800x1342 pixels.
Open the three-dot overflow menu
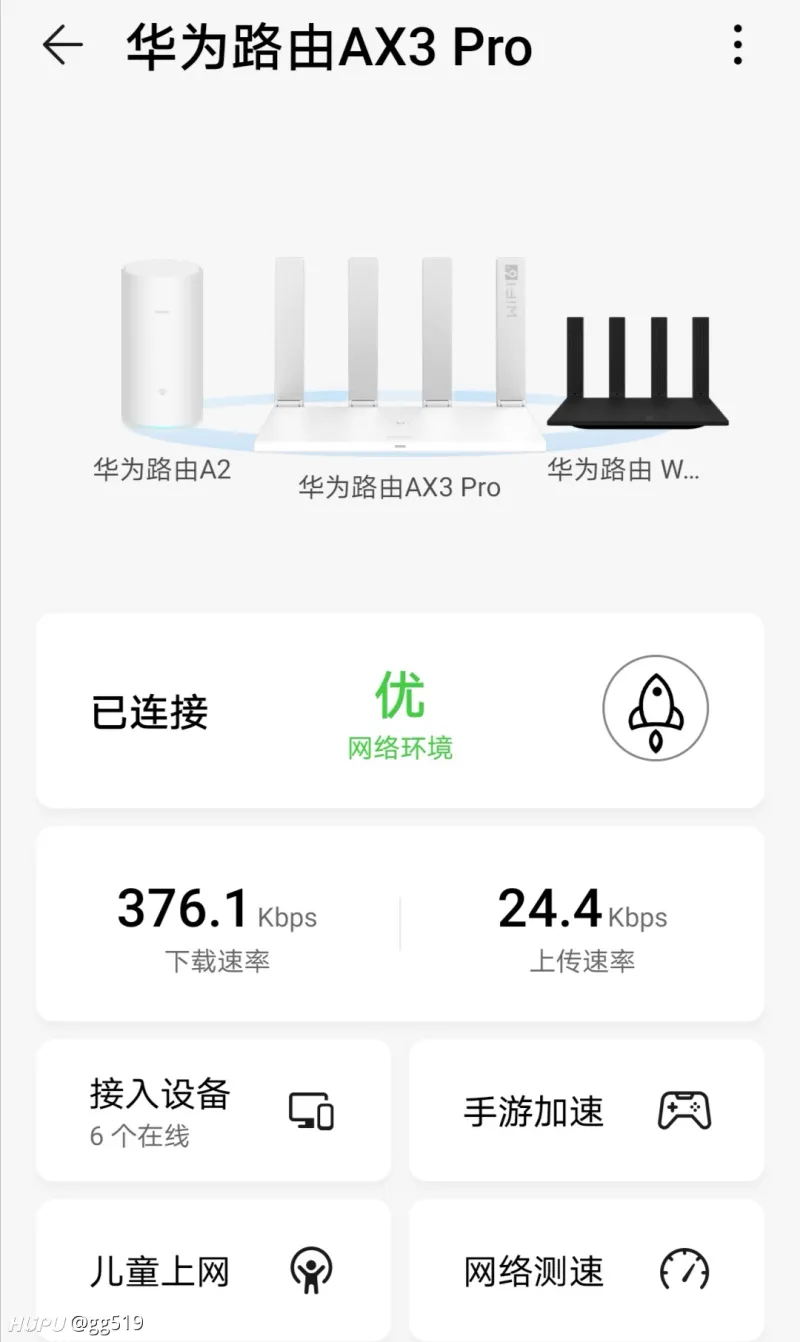(738, 46)
